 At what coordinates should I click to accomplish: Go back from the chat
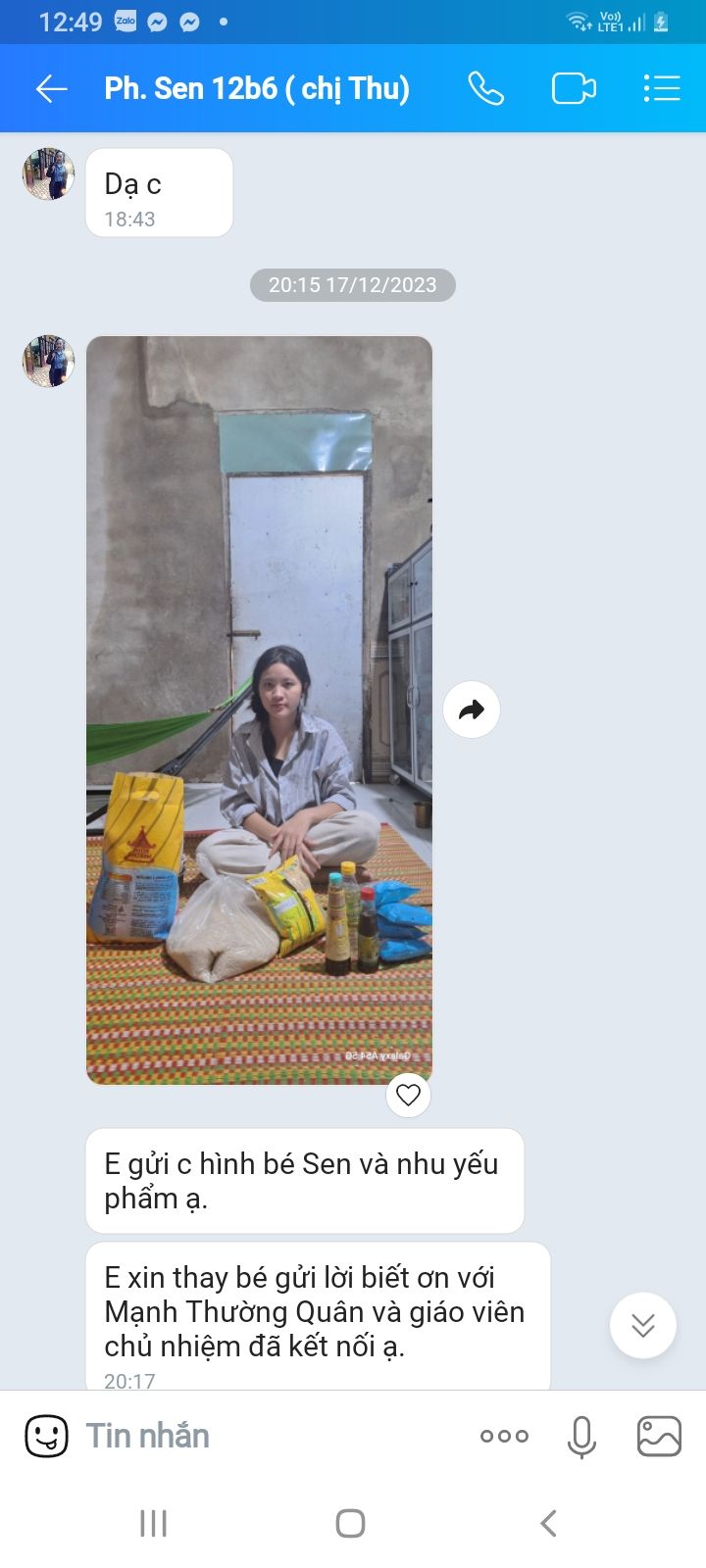tap(51, 89)
